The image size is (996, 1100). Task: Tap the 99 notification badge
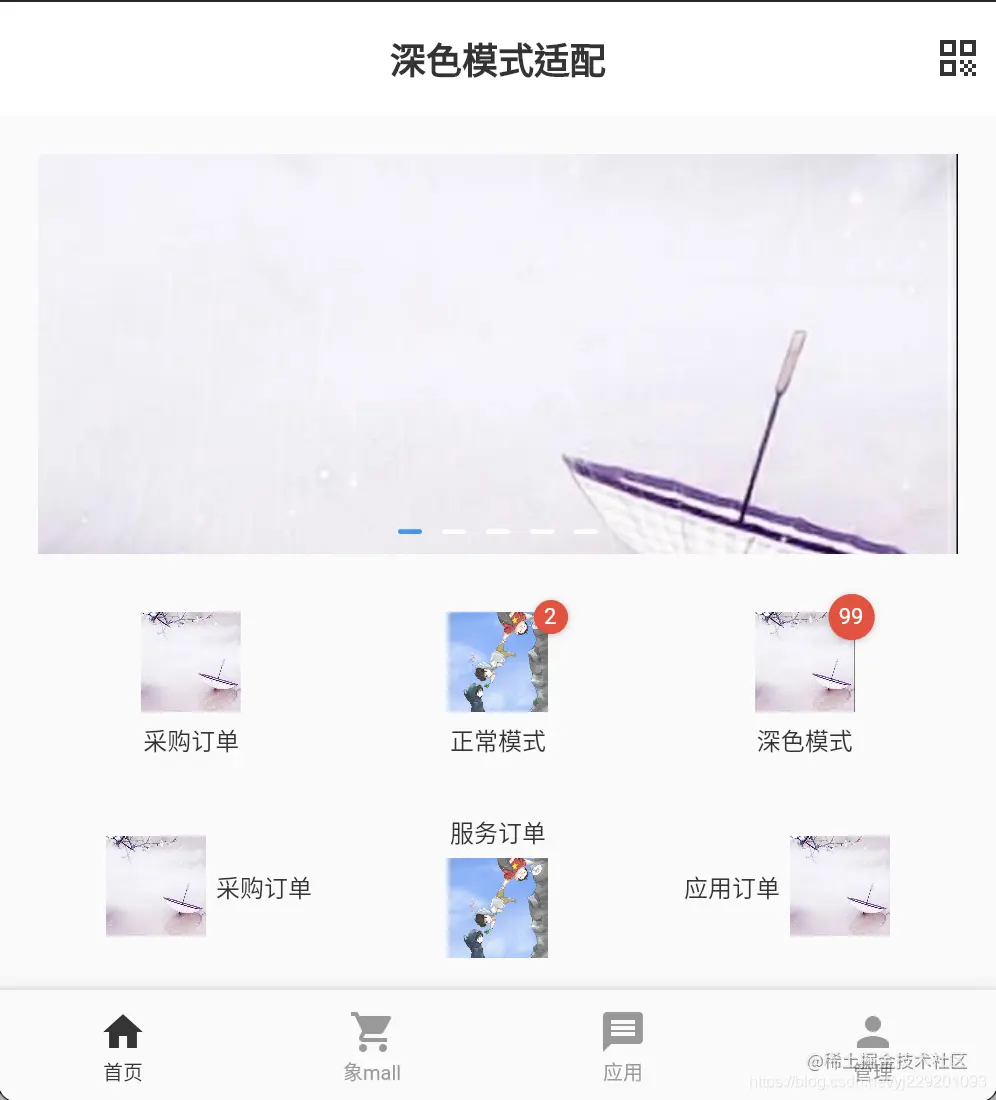coord(851,617)
